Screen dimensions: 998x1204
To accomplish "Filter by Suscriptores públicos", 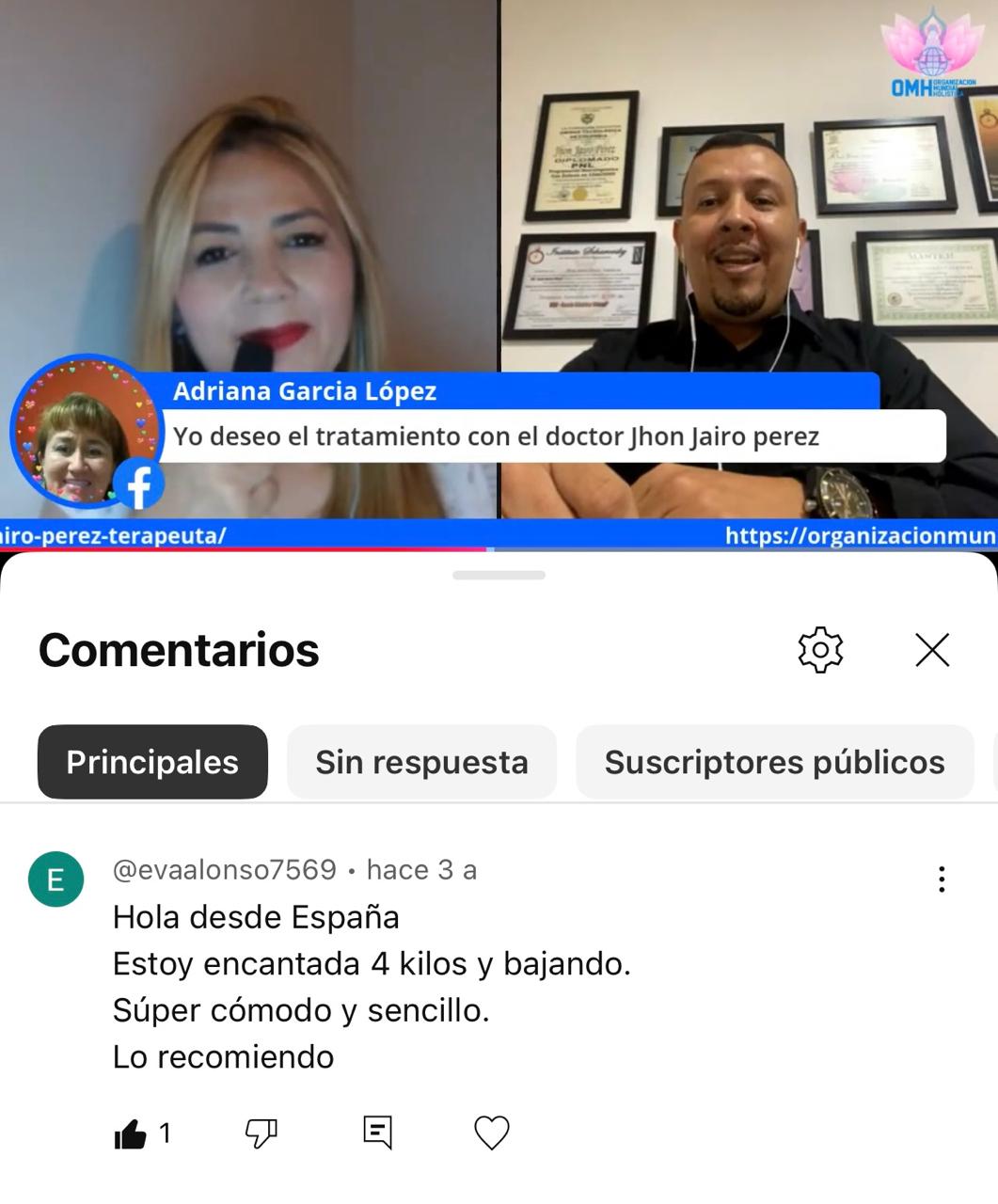I will [x=774, y=762].
